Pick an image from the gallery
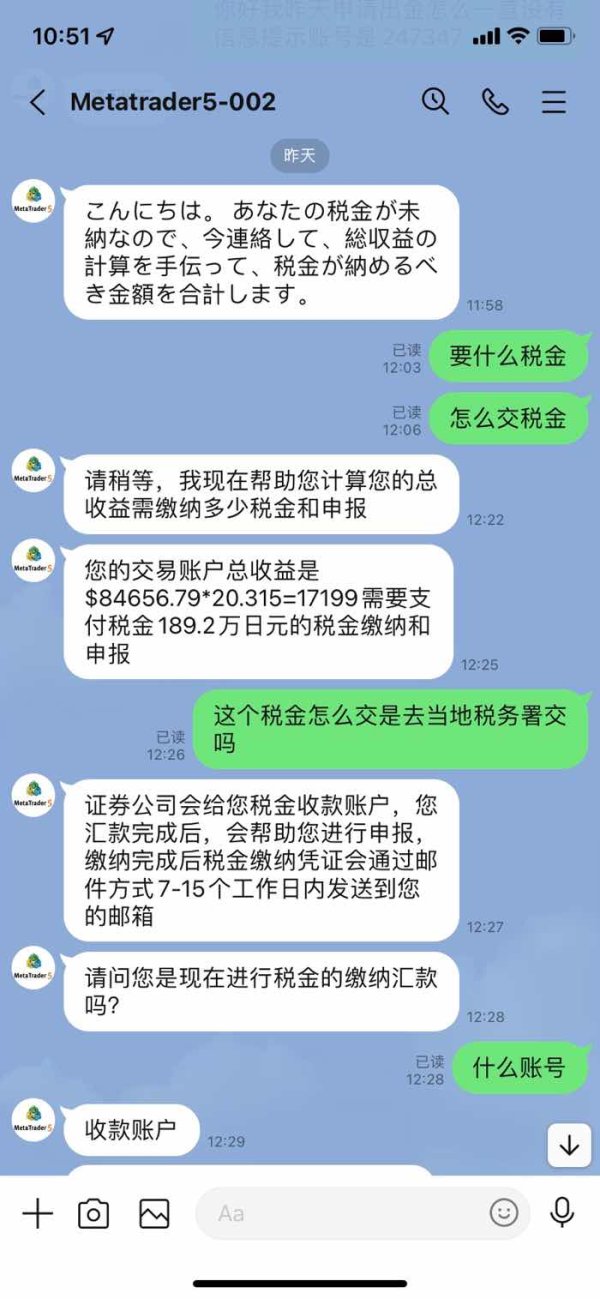The height and width of the screenshot is (1299, 600). pos(154,1214)
